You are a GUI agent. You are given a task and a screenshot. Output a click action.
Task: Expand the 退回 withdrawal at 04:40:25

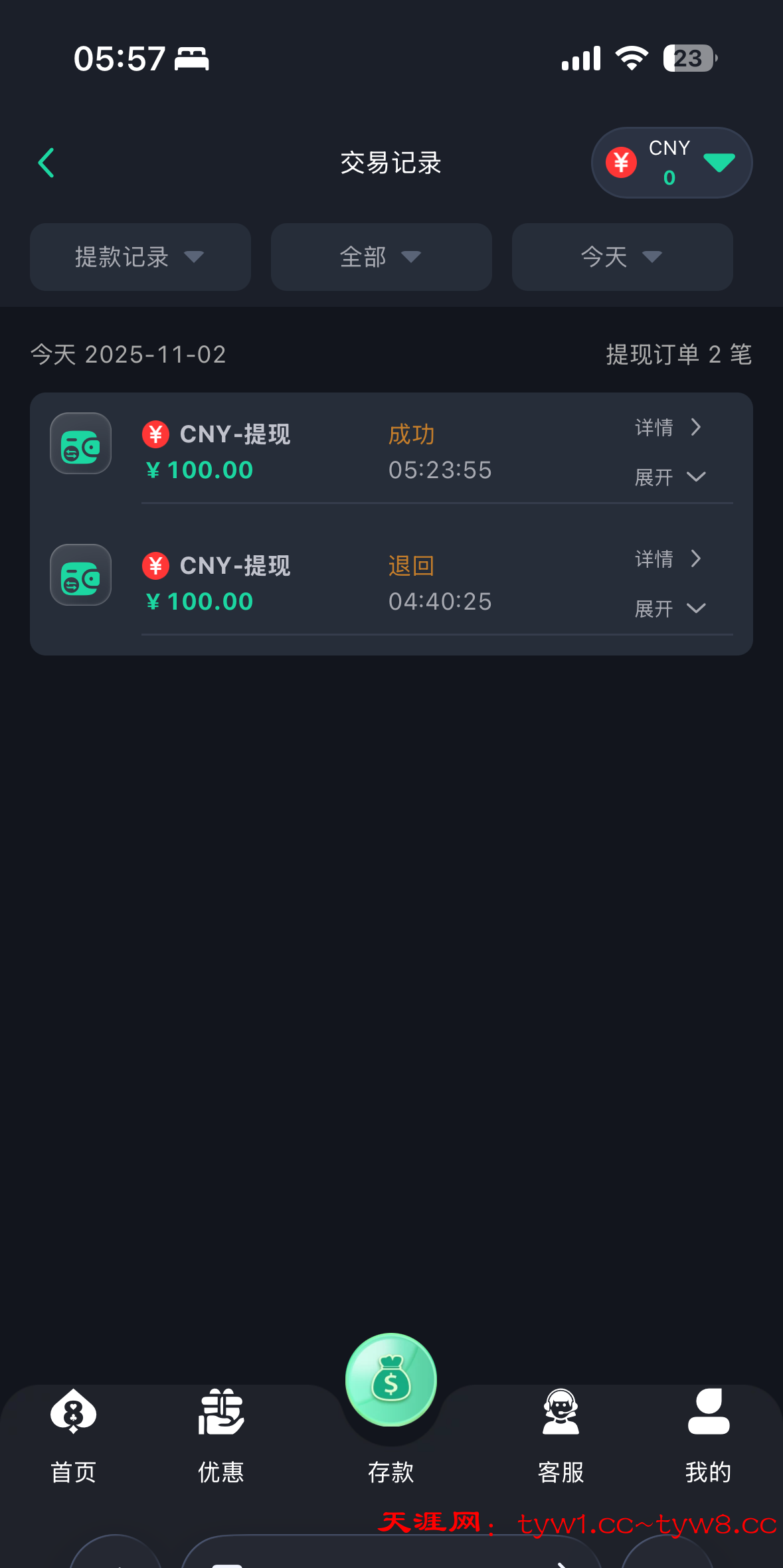click(669, 608)
